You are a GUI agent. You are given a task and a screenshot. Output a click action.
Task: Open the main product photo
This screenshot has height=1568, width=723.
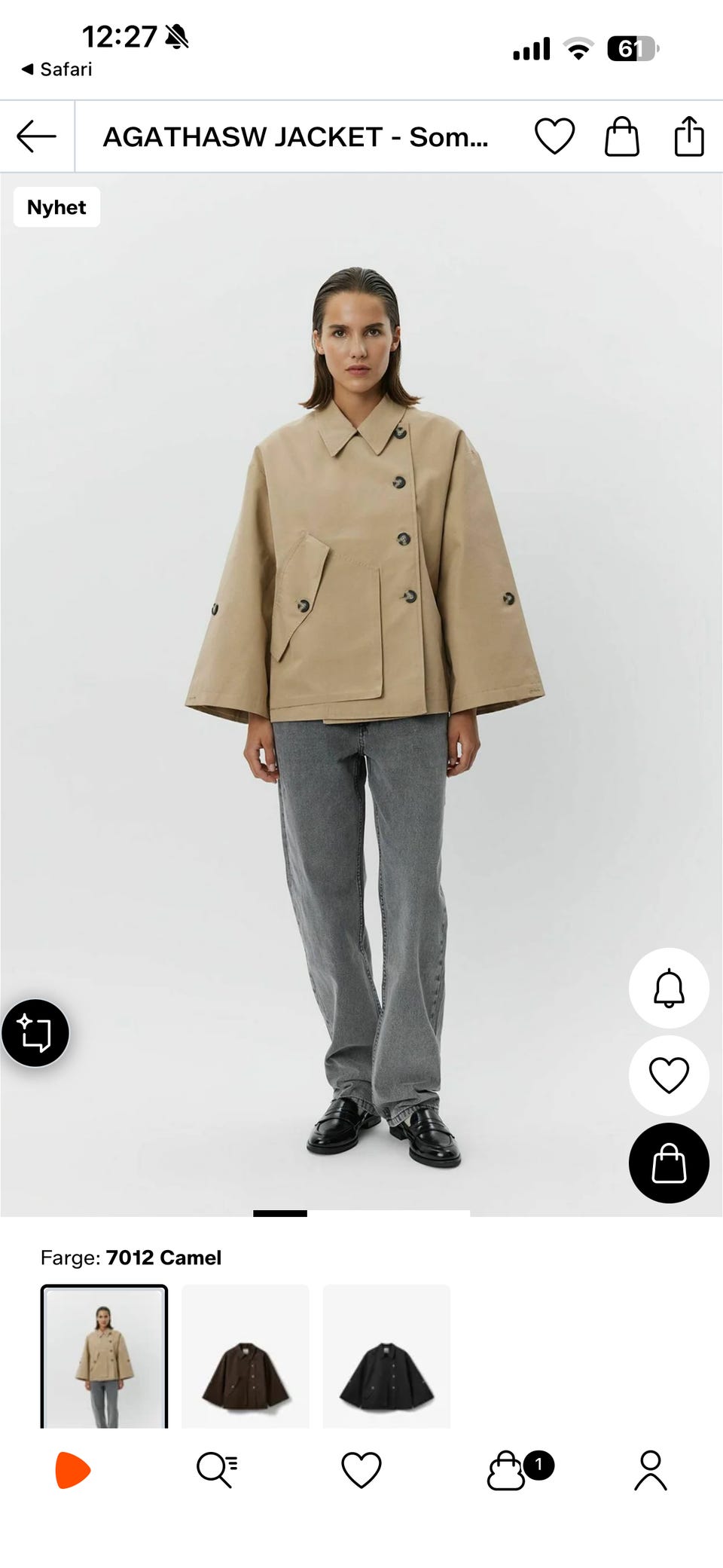[361, 695]
